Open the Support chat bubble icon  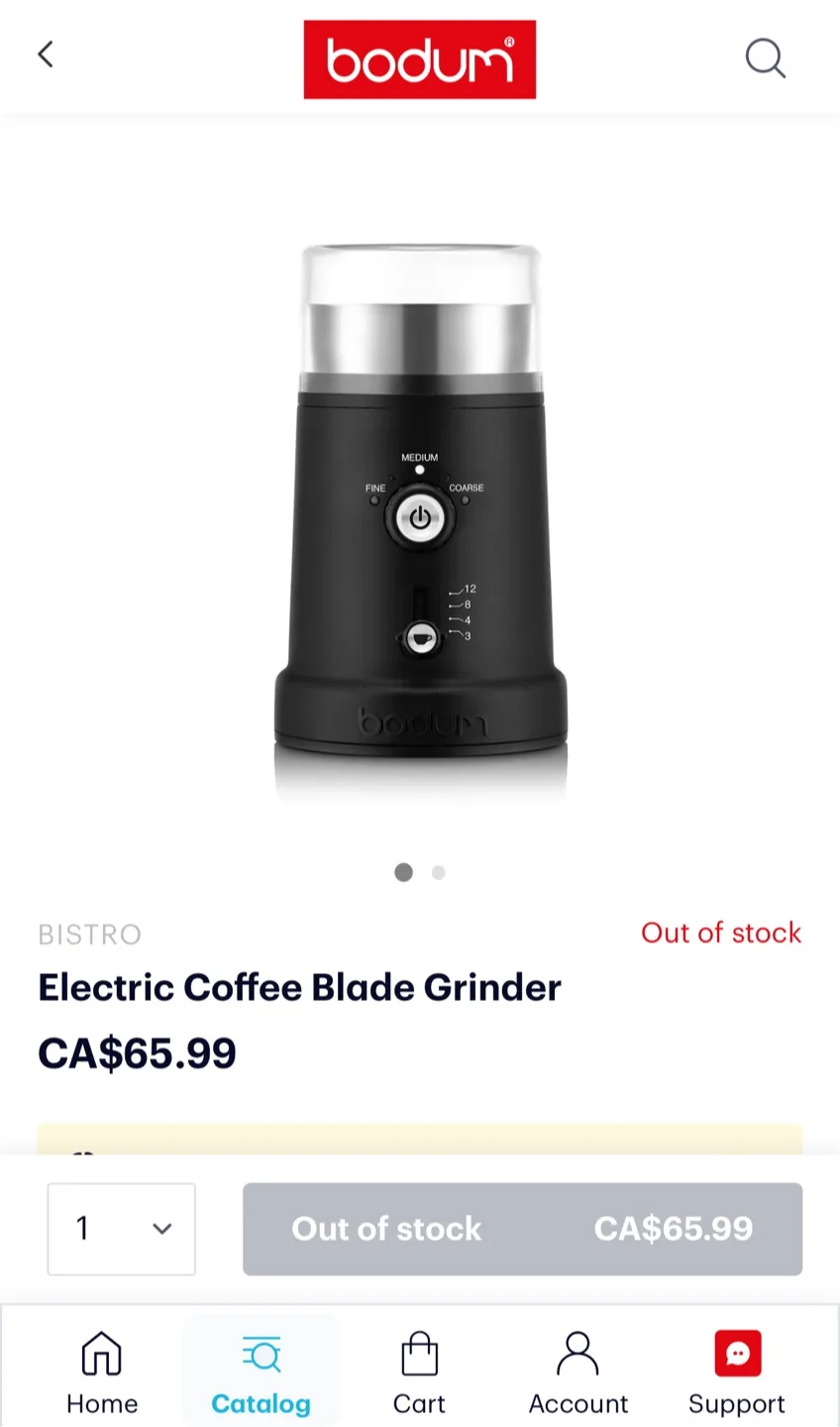(737, 1354)
